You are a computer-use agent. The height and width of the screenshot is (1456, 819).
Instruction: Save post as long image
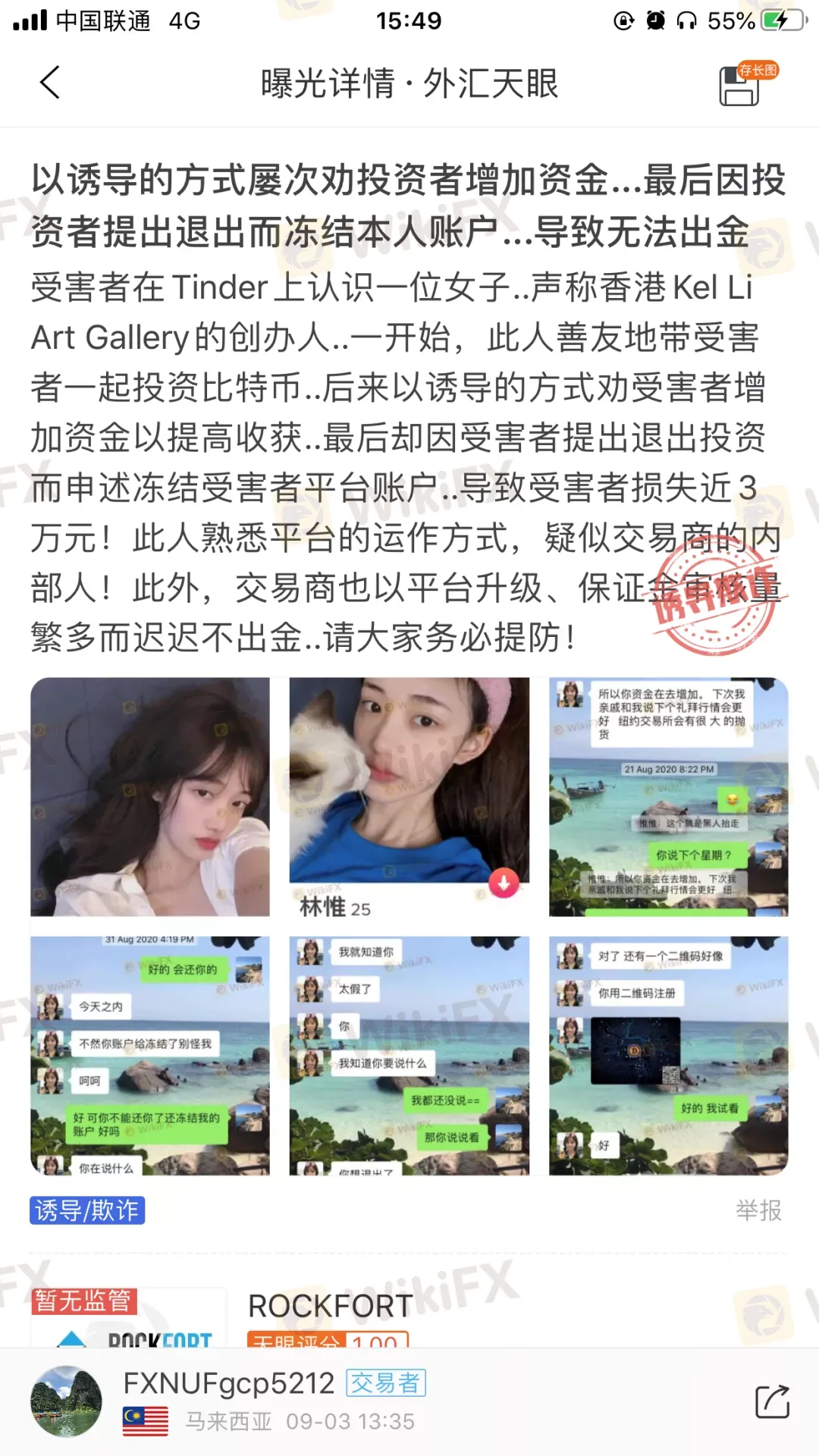pos(740,85)
